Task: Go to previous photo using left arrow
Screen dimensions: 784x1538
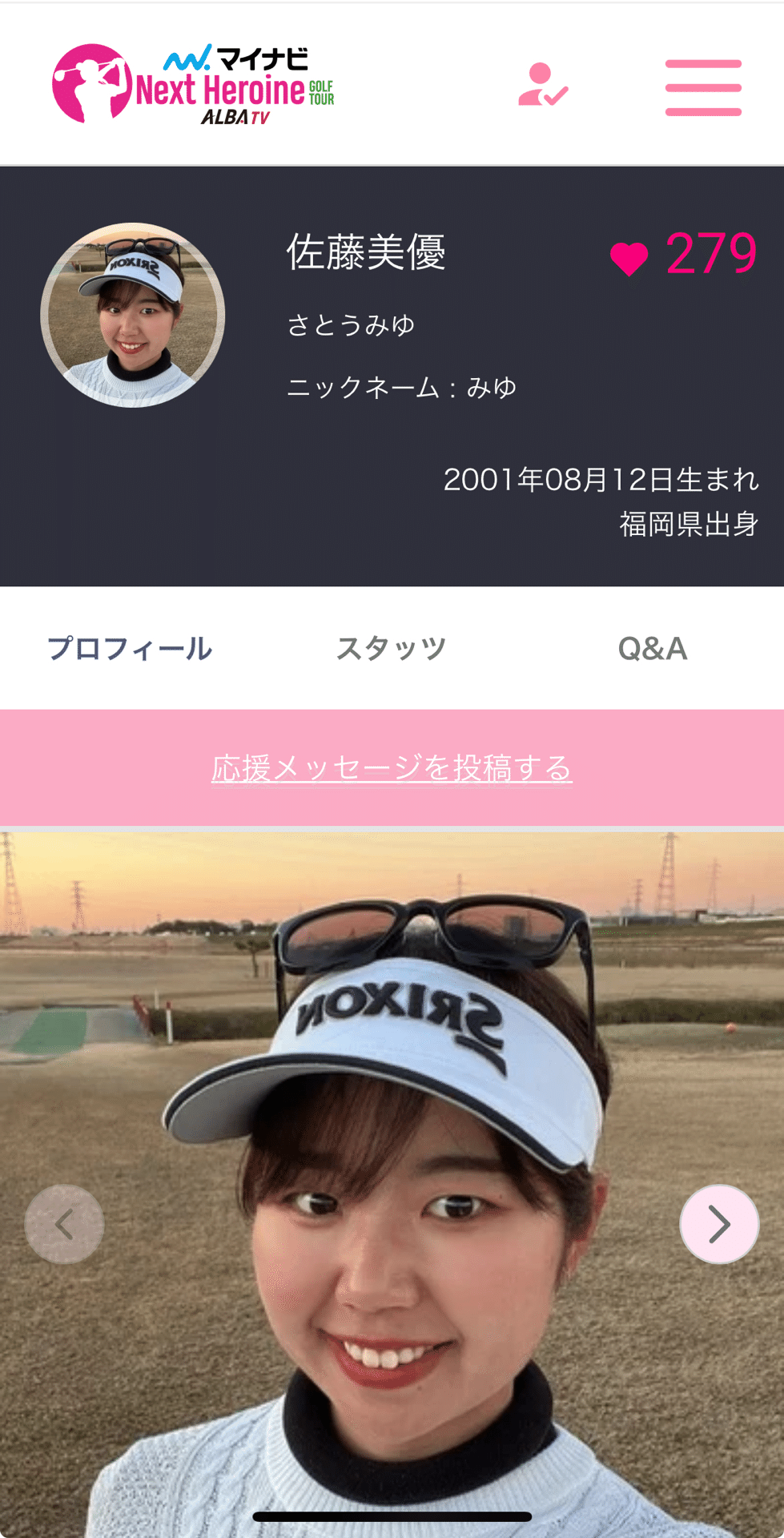Action: click(x=64, y=1224)
